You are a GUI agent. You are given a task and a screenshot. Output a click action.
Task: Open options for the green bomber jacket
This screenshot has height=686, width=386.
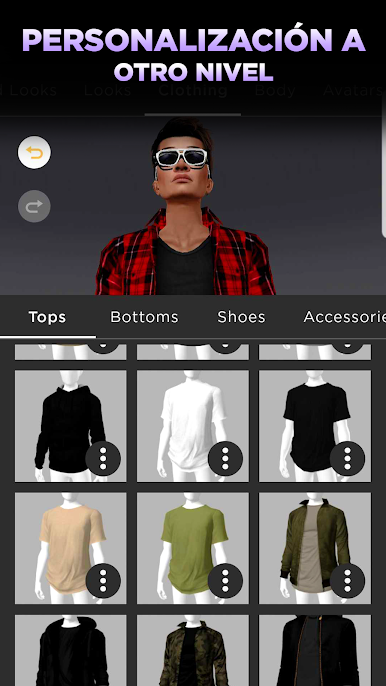(347, 581)
